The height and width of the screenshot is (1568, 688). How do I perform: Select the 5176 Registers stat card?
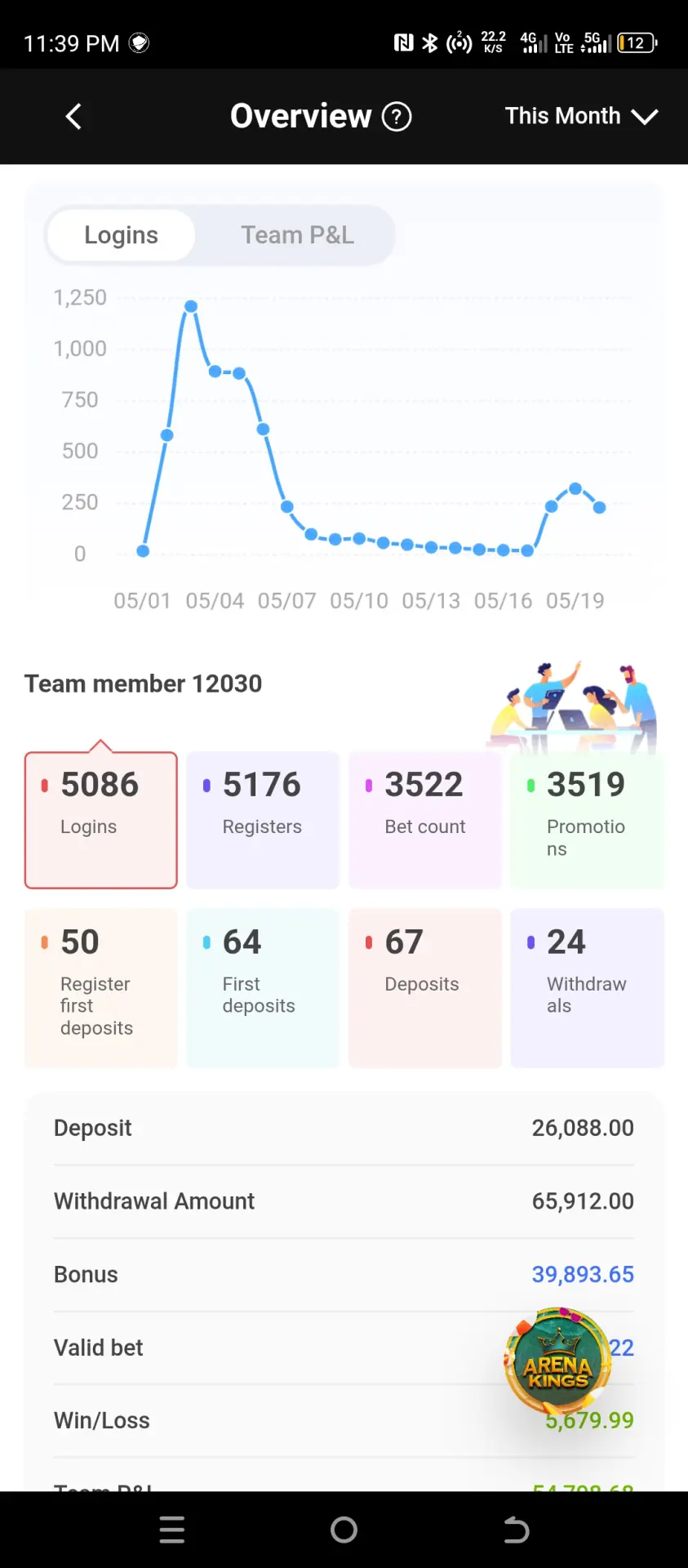pyautogui.click(x=263, y=819)
